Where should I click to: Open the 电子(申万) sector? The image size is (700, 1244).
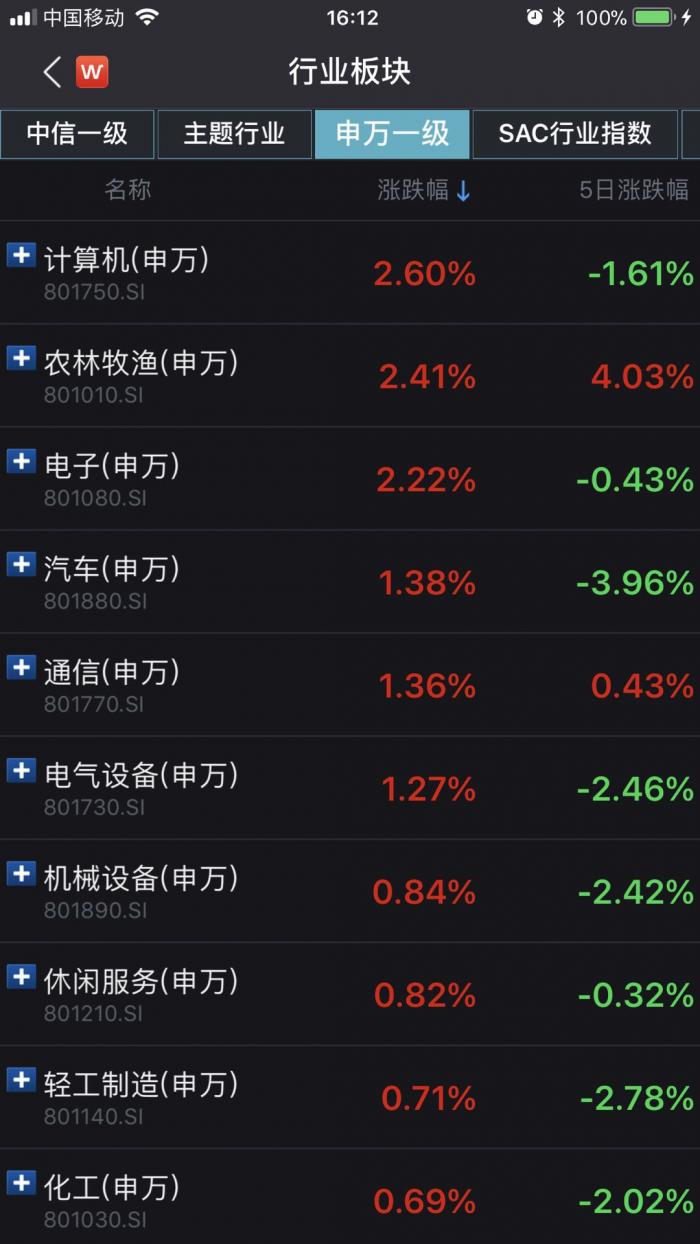point(350,479)
